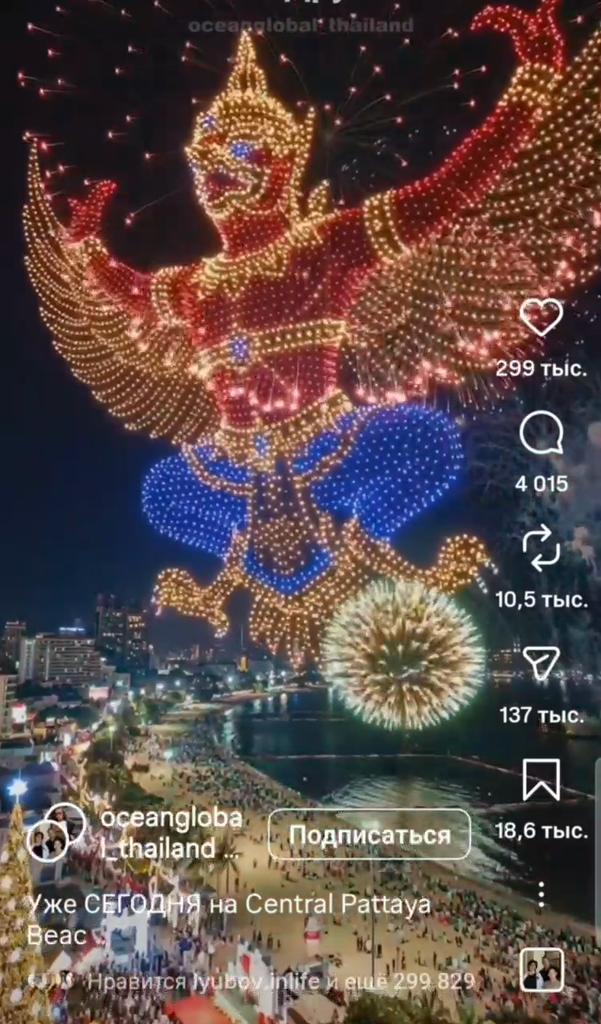The height and width of the screenshot is (1024, 601).
Task: Open the comments on this reel
Action: point(541,434)
